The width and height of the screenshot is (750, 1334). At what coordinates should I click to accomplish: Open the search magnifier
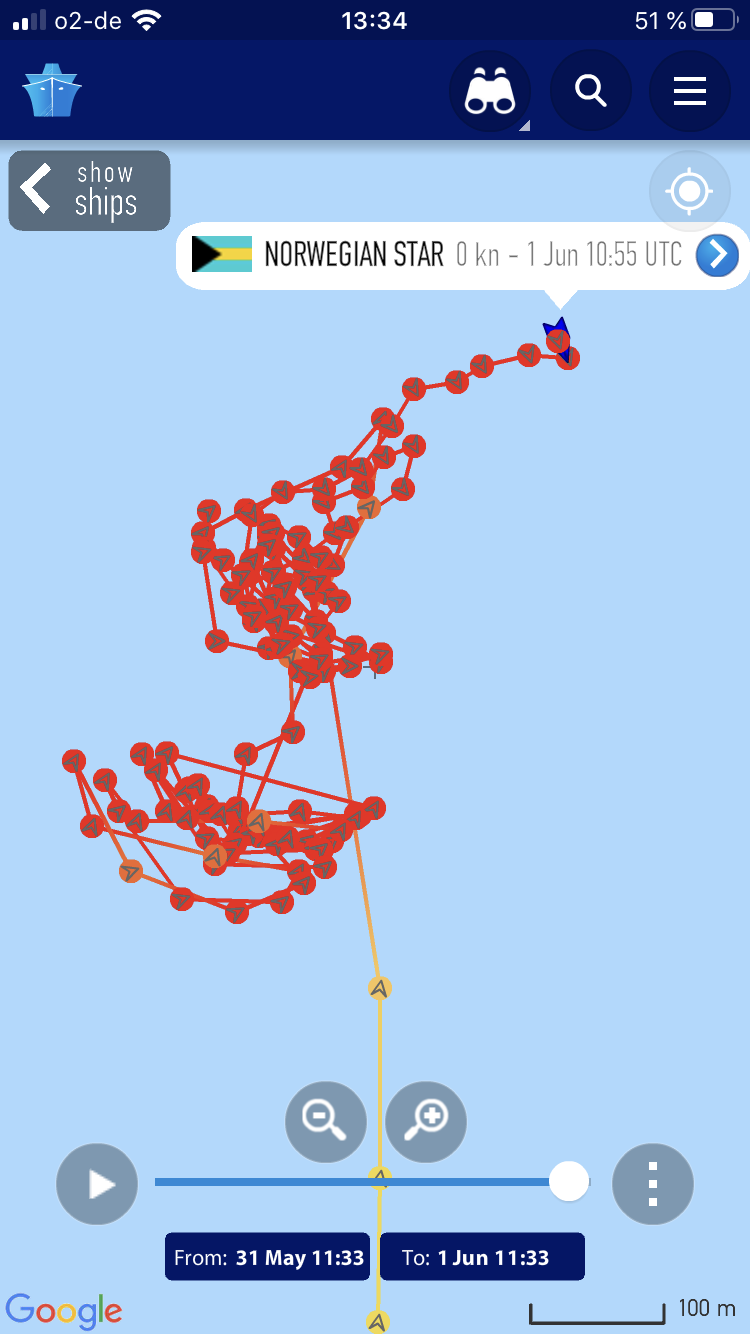click(590, 91)
